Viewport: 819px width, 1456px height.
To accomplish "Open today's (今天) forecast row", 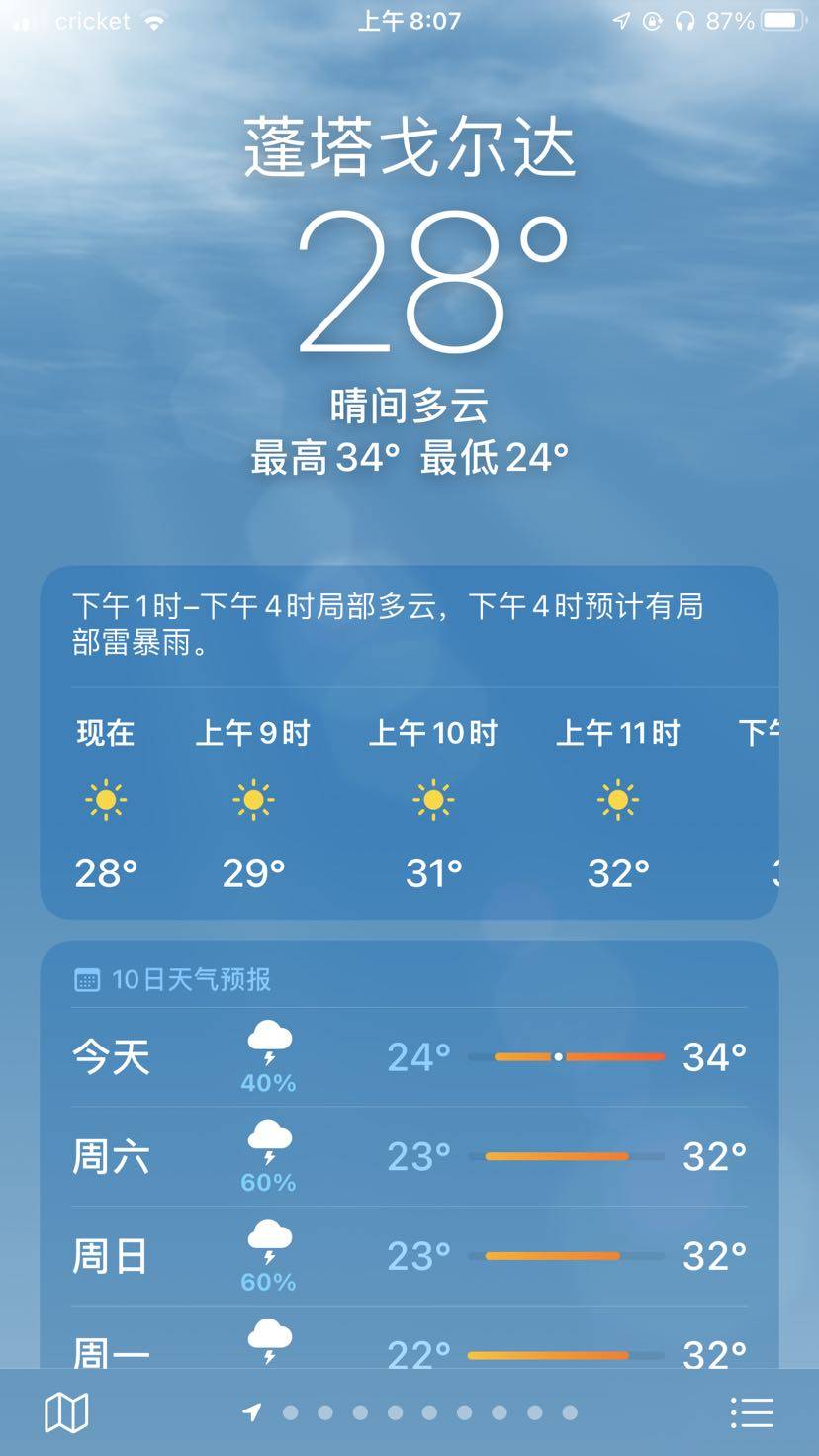I will coord(409,1057).
